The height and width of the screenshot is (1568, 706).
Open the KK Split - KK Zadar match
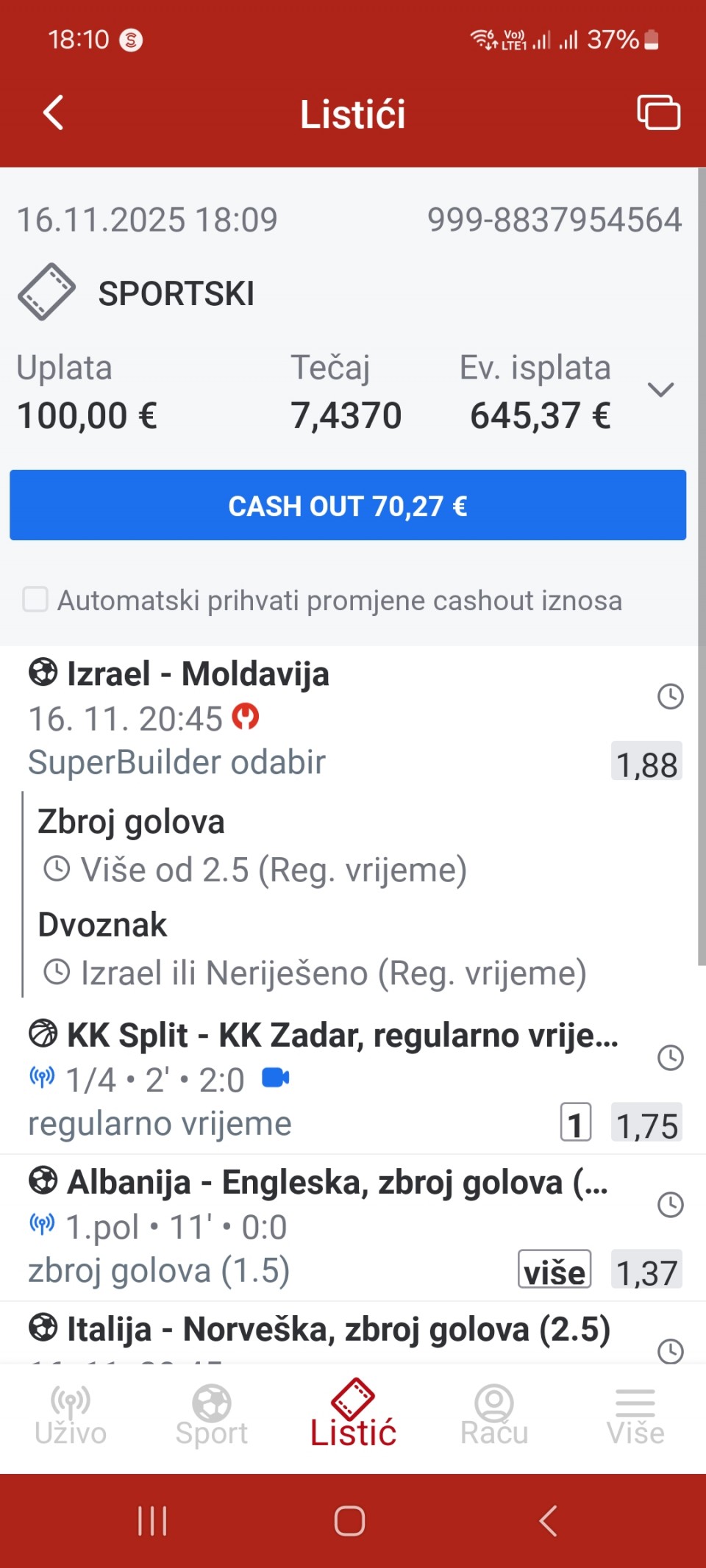point(342,1035)
